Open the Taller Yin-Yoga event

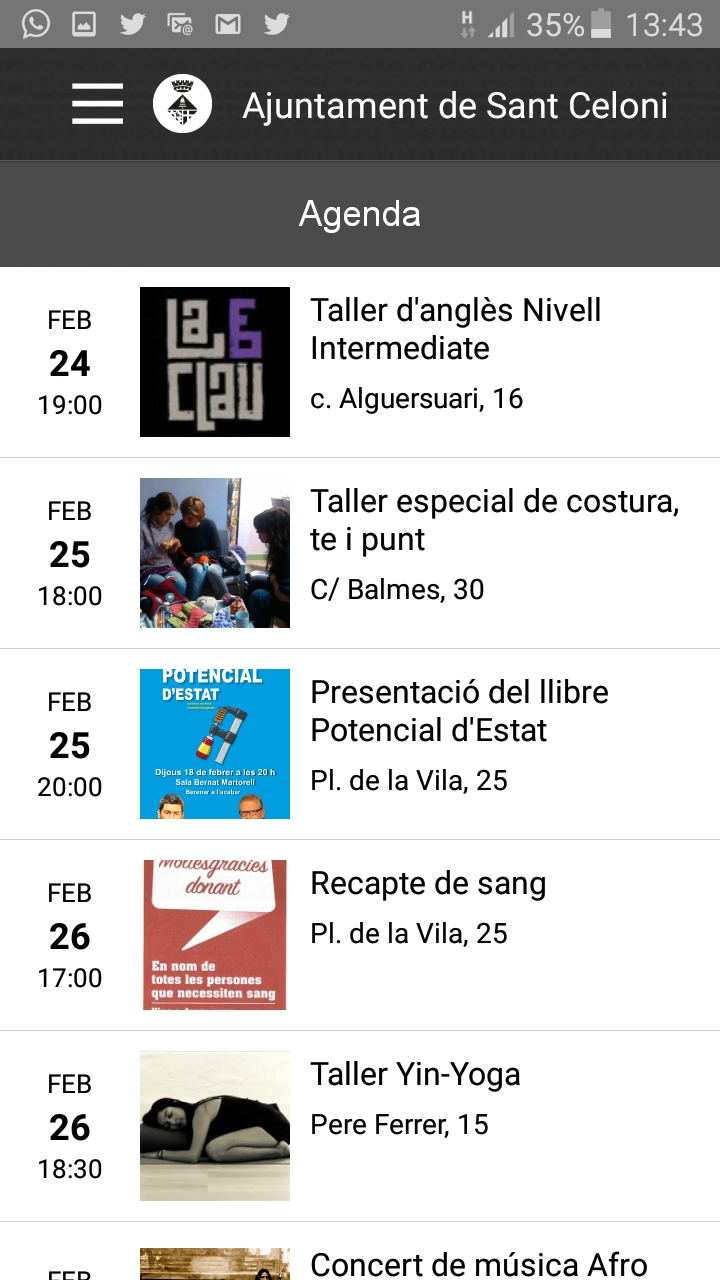360,1126
